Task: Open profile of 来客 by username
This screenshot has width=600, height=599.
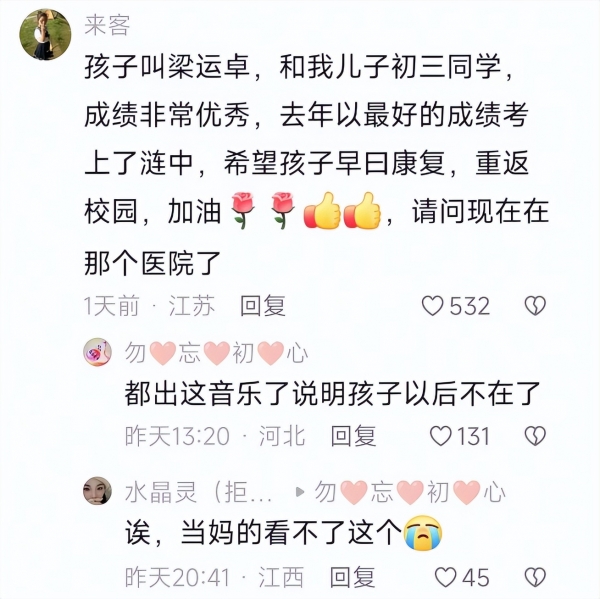Action: point(108,26)
